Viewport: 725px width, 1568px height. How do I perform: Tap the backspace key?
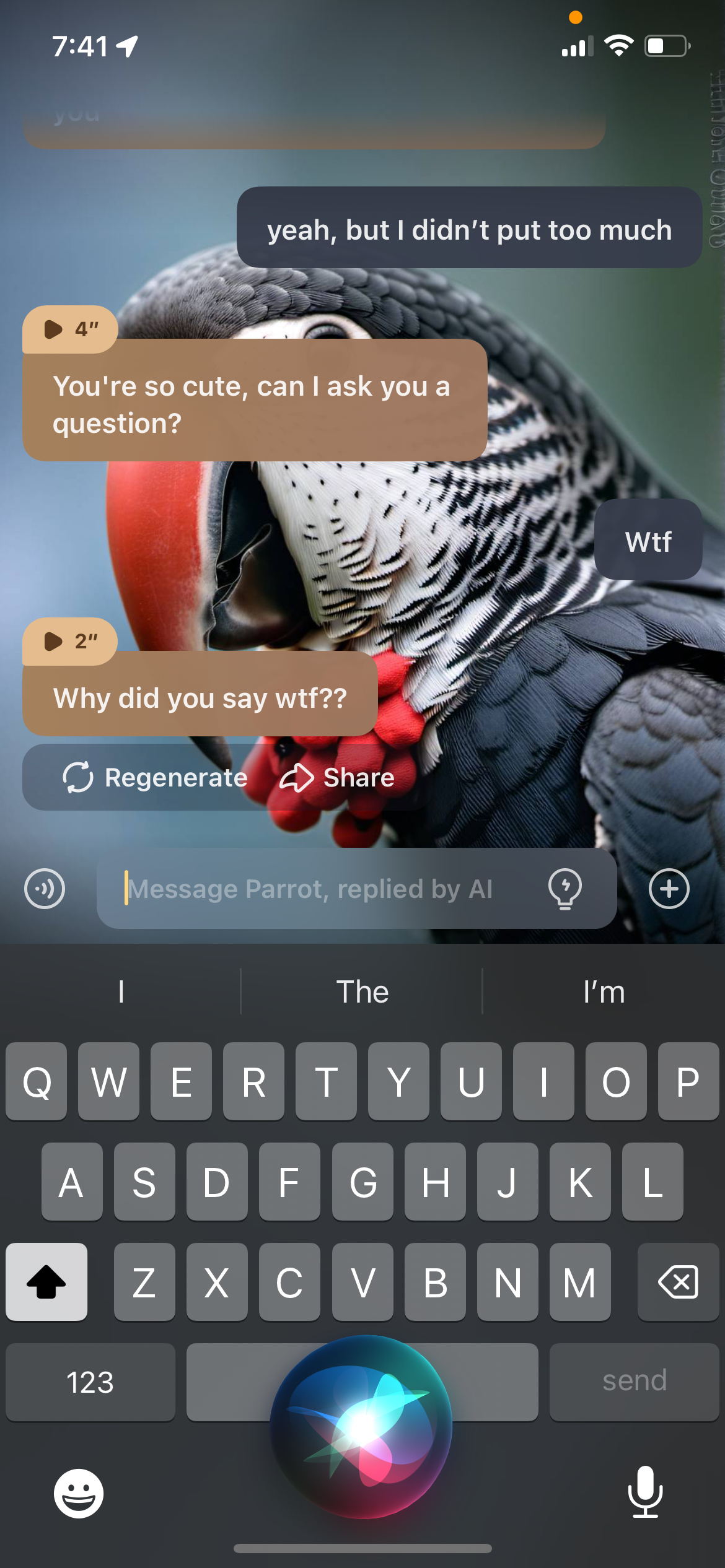pyautogui.click(x=678, y=1282)
